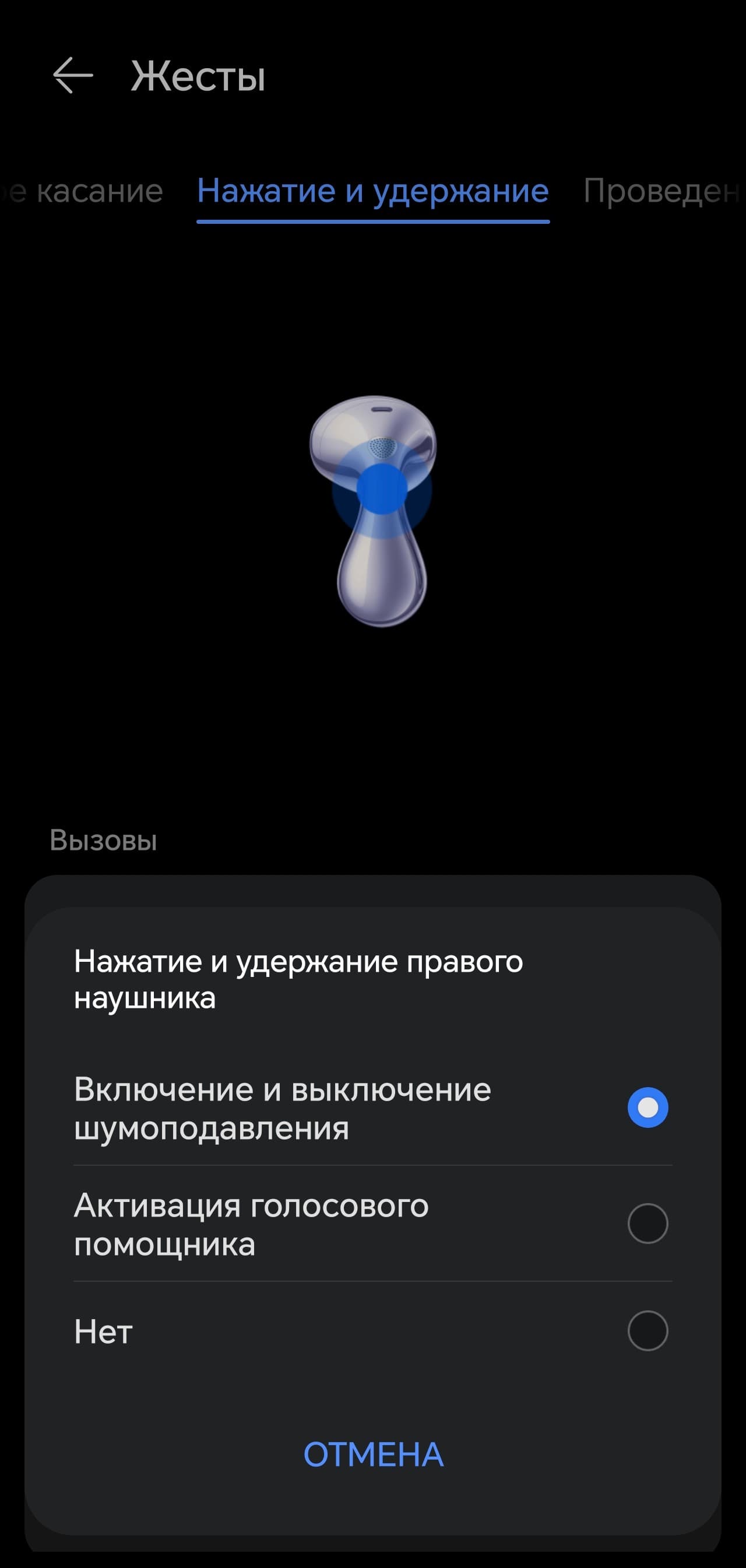
Task: Dismiss the dialog with ОТМЕНА
Action: [x=373, y=1454]
